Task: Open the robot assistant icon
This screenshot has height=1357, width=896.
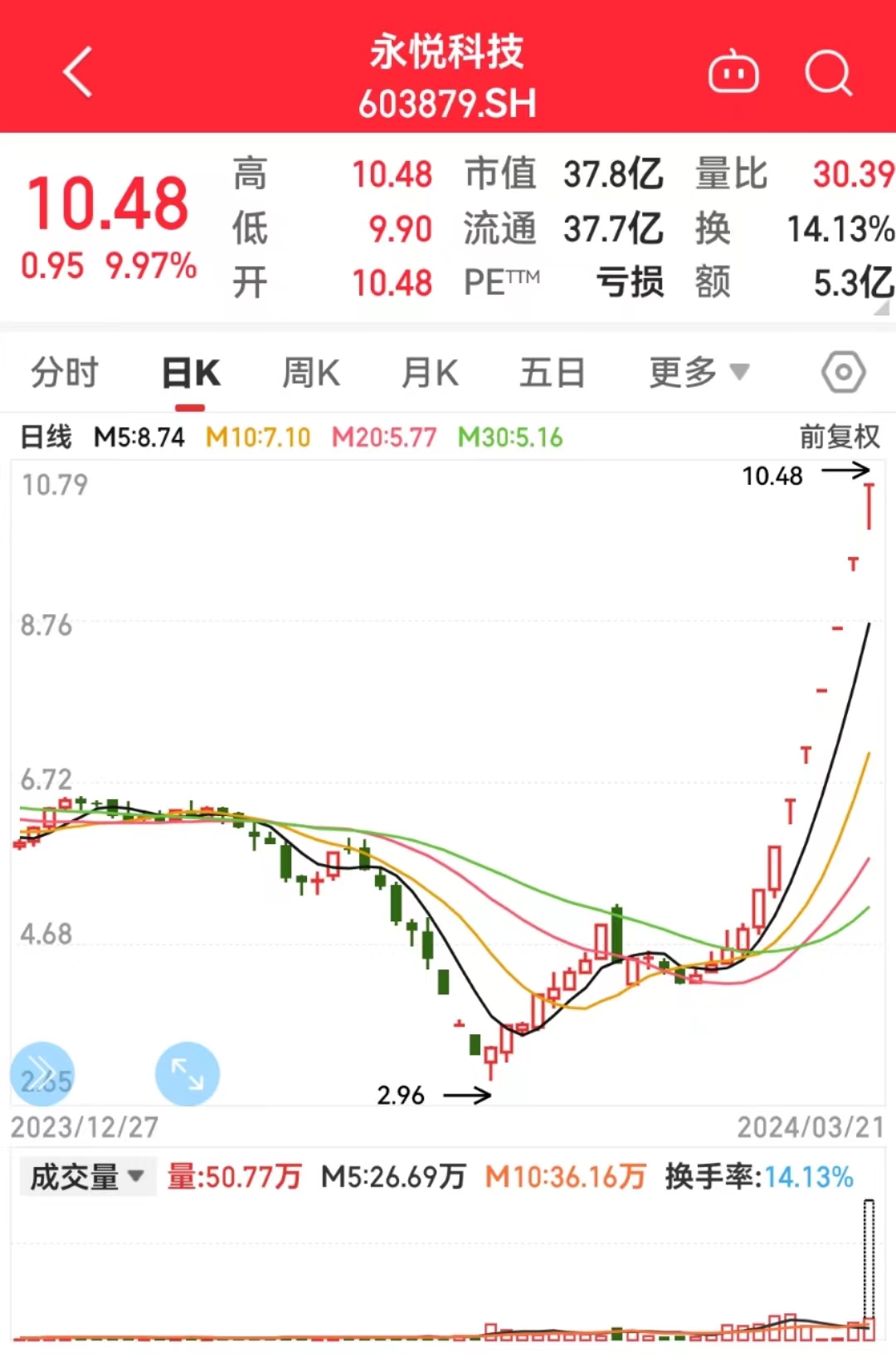Action: pos(733,73)
